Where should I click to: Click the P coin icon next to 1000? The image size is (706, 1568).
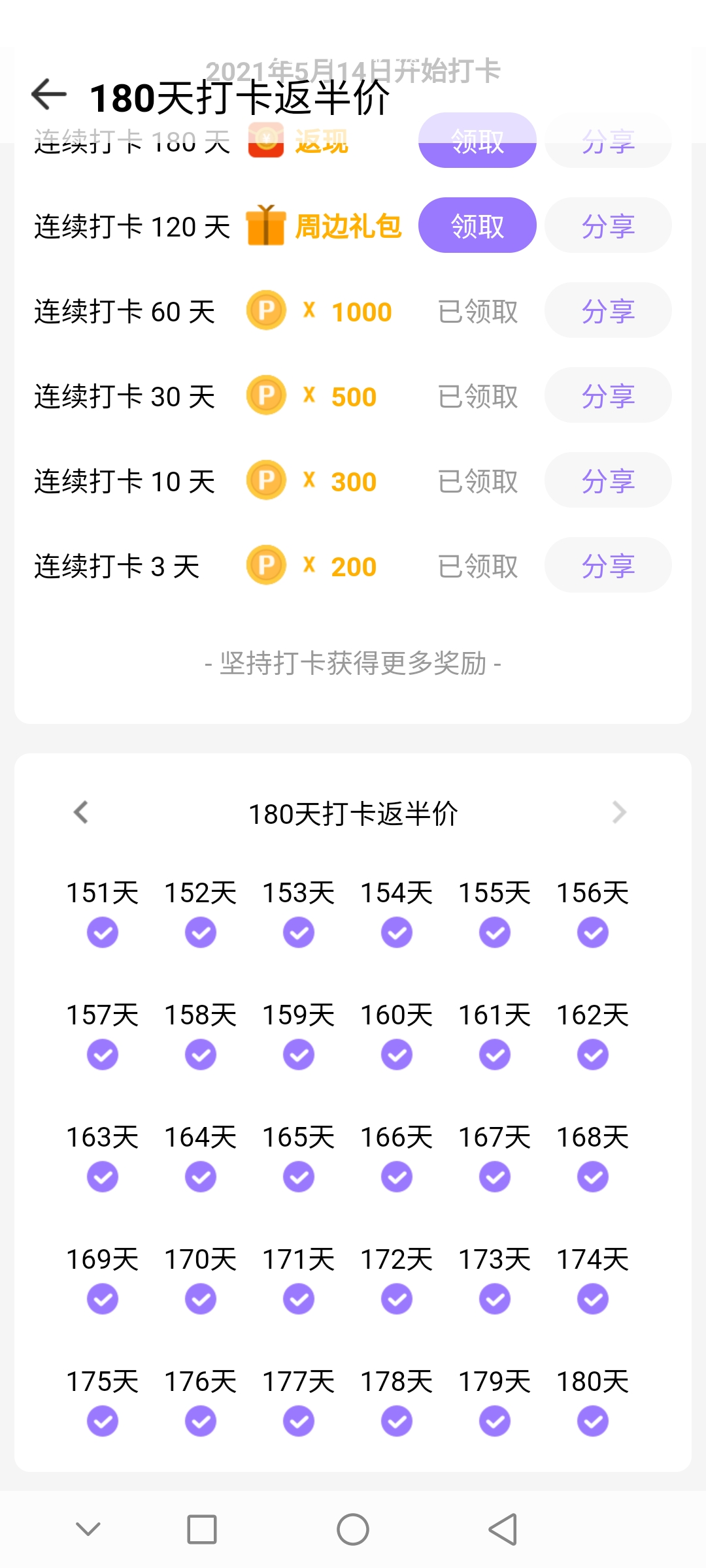click(267, 310)
